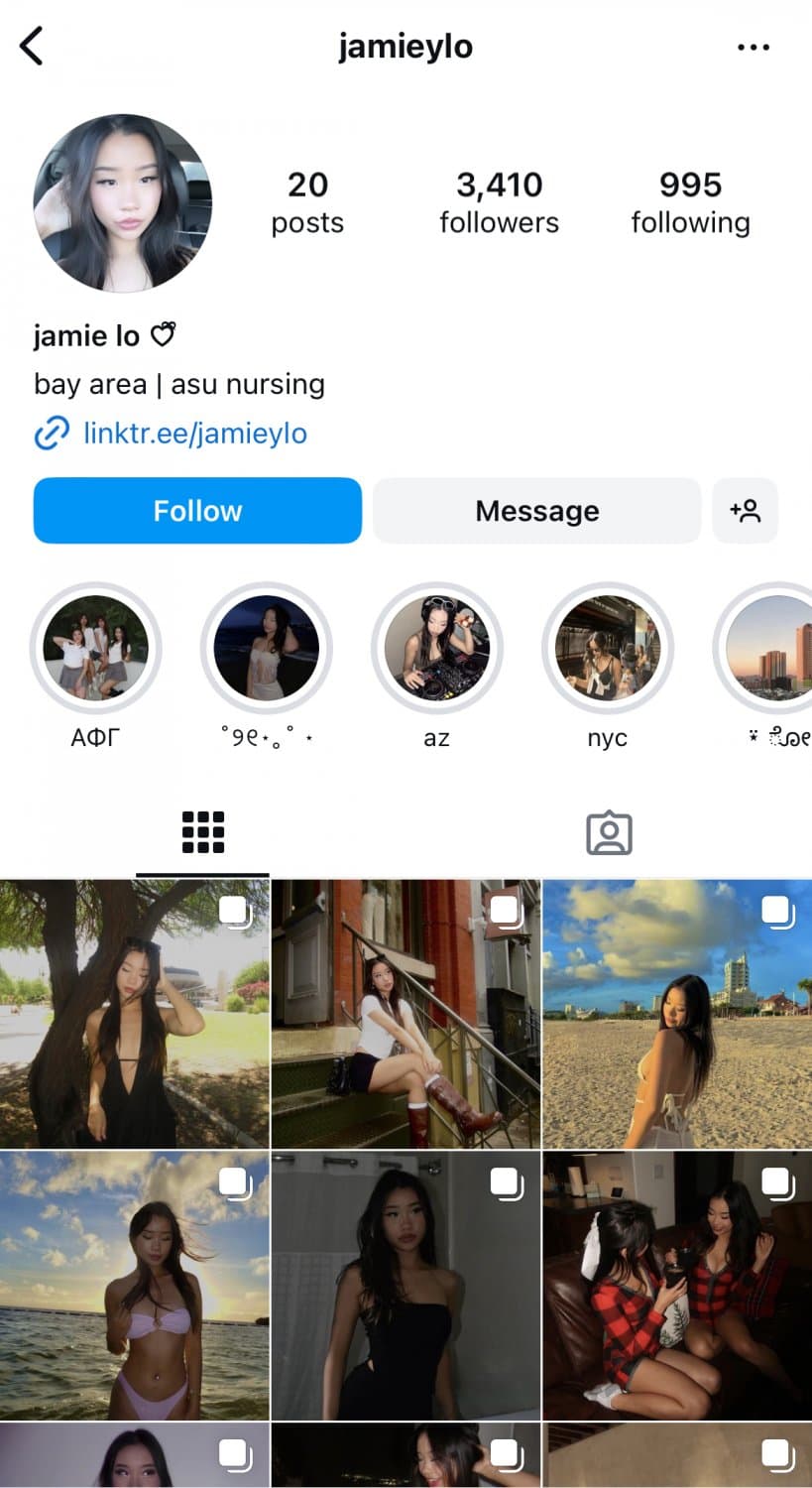Open the az story highlight

436,648
